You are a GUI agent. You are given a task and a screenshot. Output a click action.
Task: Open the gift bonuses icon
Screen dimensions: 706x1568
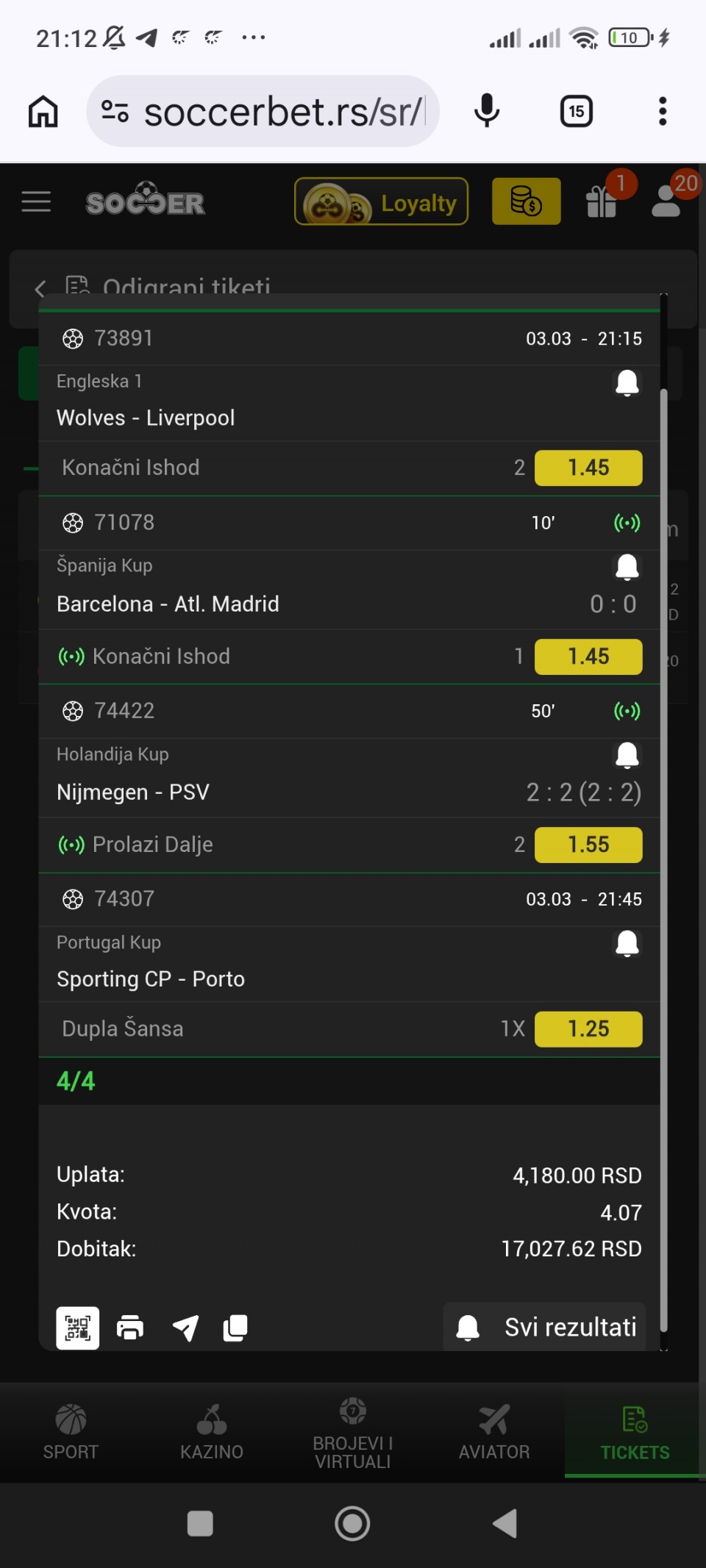coord(602,201)
